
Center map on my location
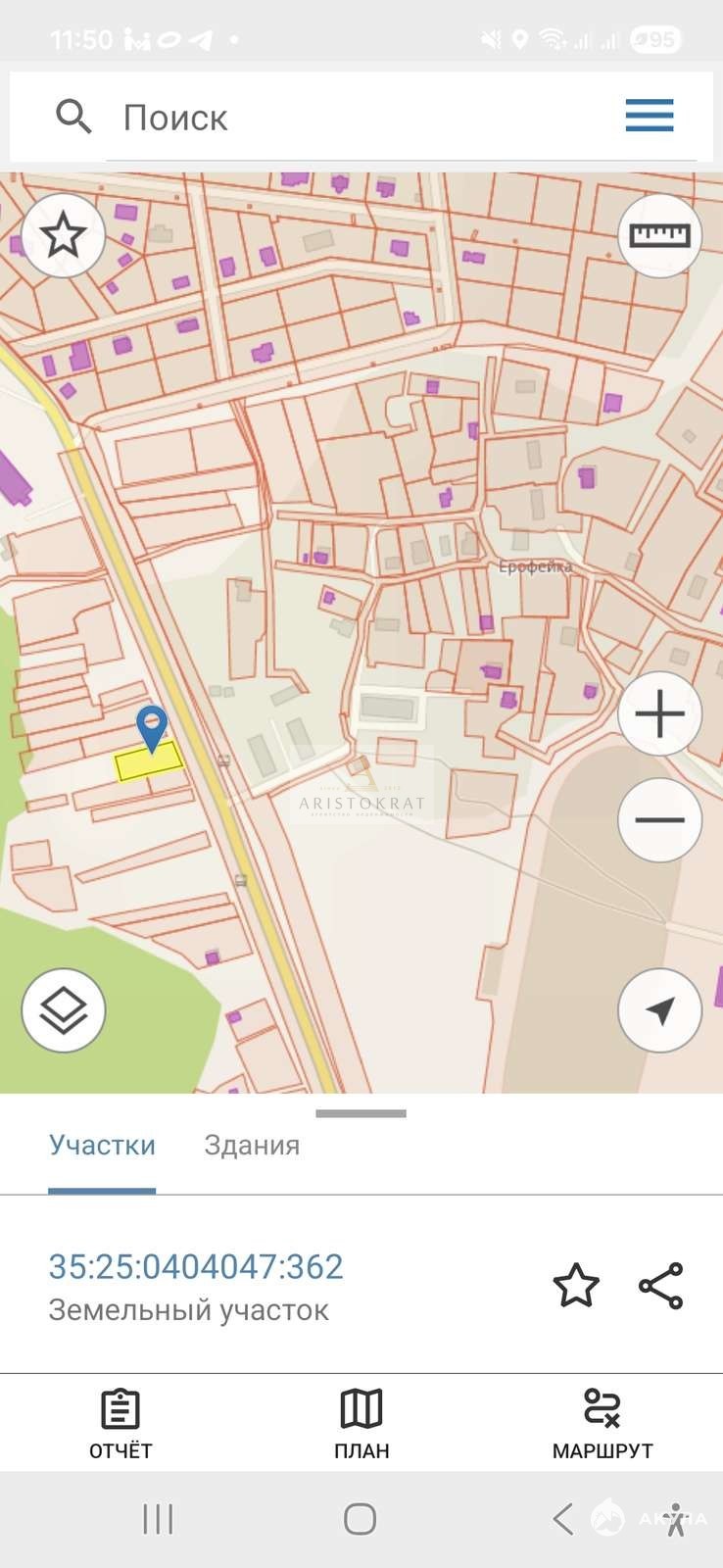(x=659, y=1010)
